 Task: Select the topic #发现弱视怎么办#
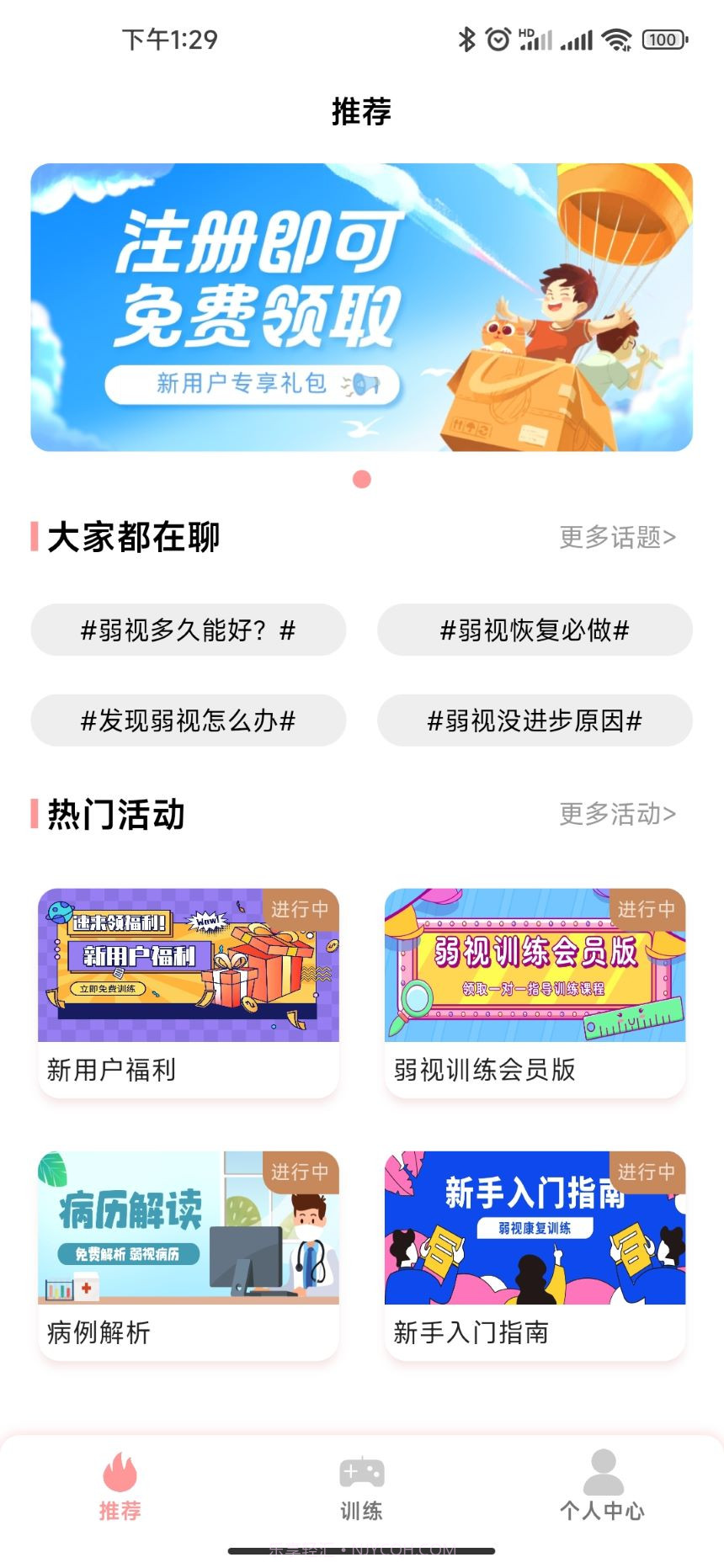[x=188, y=720]
